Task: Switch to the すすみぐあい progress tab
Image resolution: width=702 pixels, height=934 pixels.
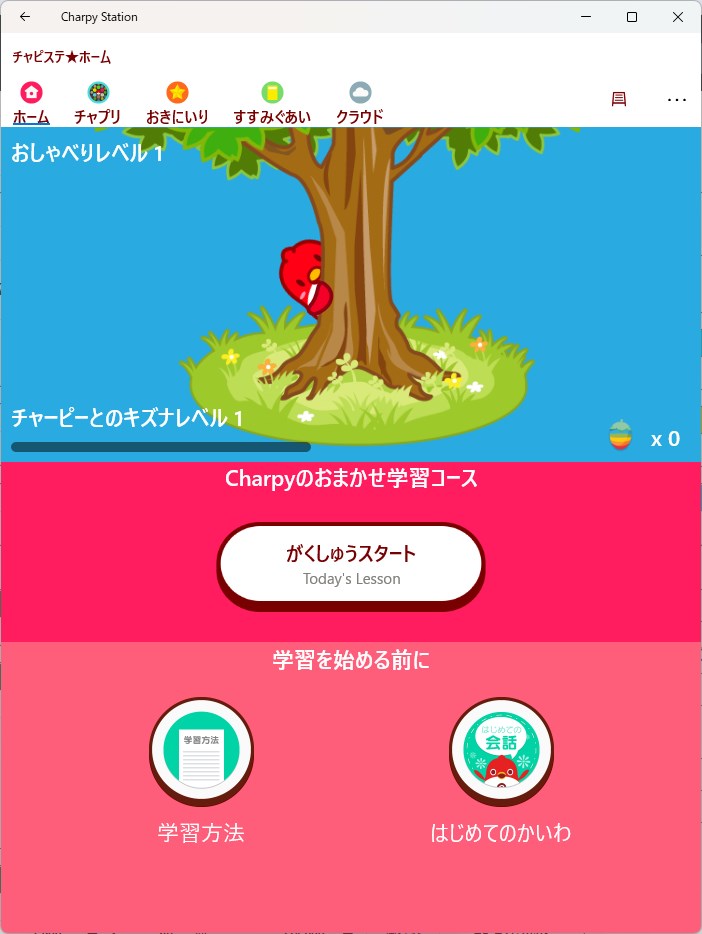Action: point(272,103)
